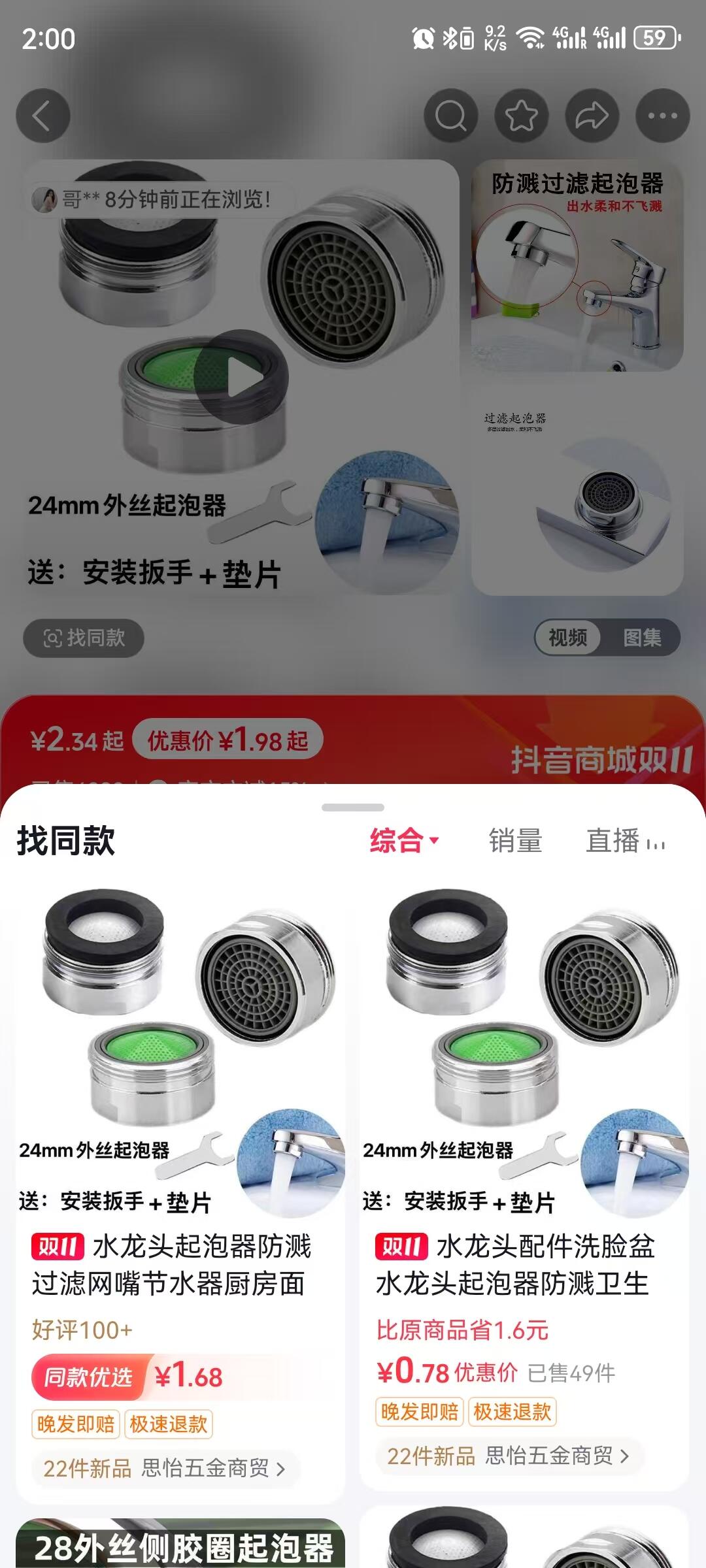This screenshot has height=1568, width=706.
Task: Open search from the top bar
Action: pyautogui.click(x=450, y=116)
